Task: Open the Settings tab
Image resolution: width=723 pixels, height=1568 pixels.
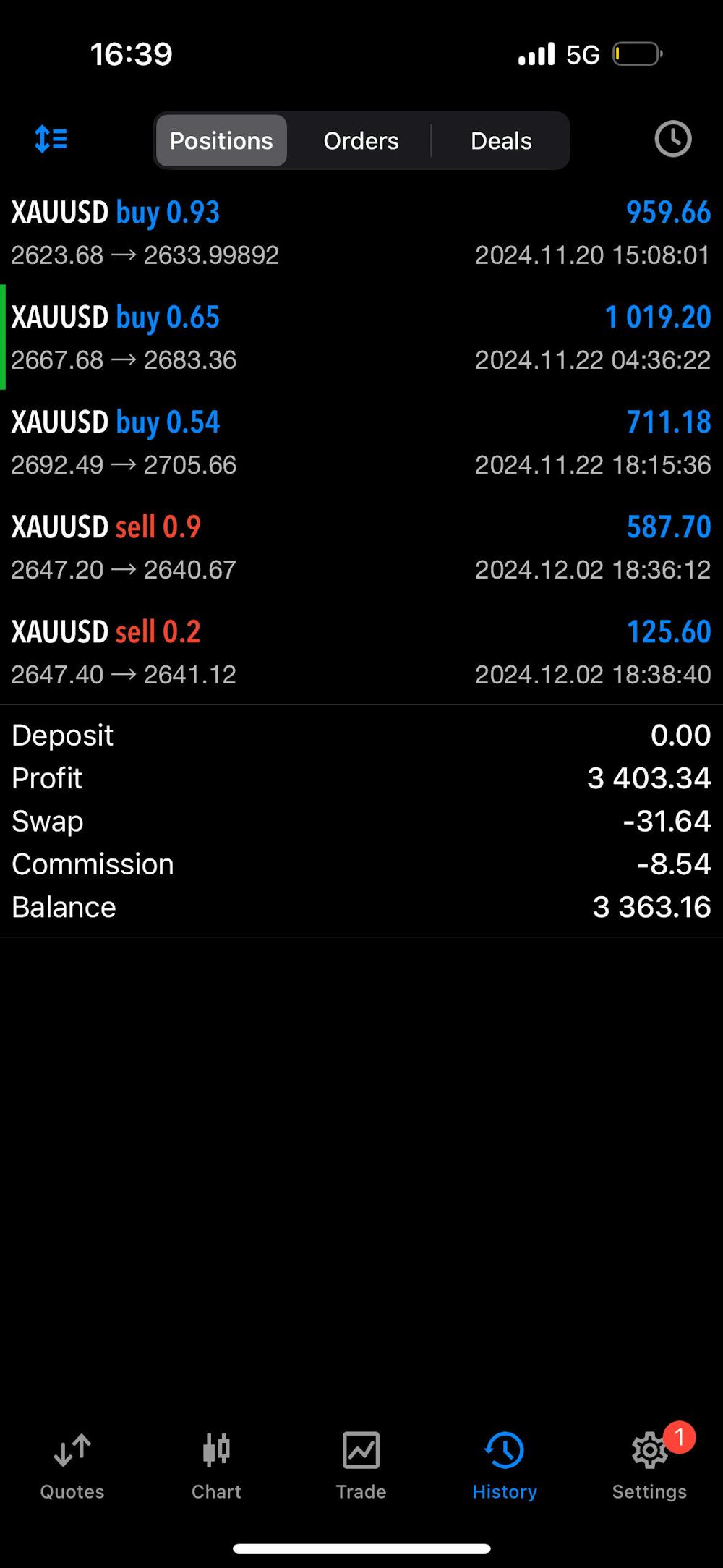Action: (649, 1462)
